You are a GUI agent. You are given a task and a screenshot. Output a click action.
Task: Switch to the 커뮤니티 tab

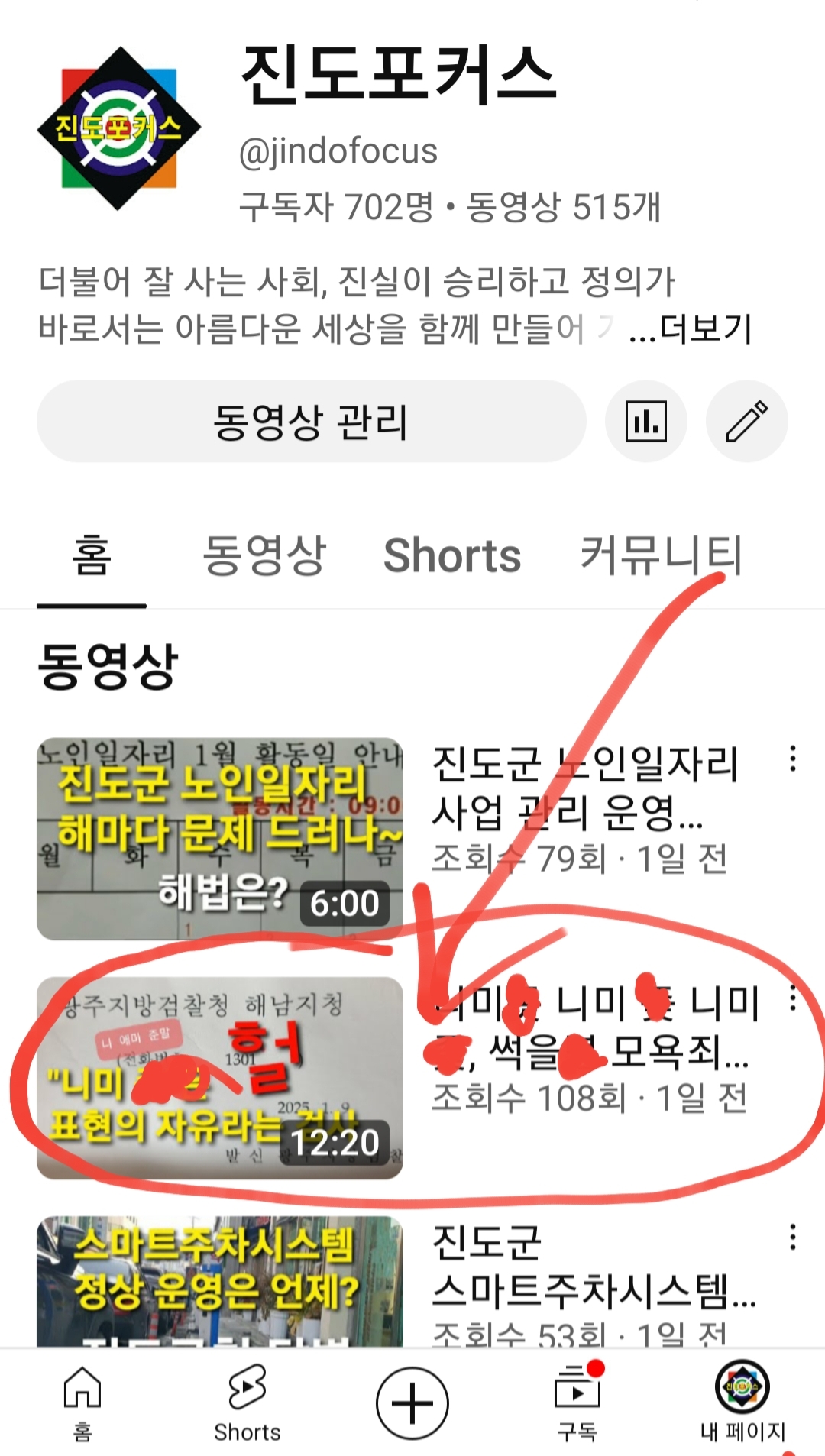(661, 555)
